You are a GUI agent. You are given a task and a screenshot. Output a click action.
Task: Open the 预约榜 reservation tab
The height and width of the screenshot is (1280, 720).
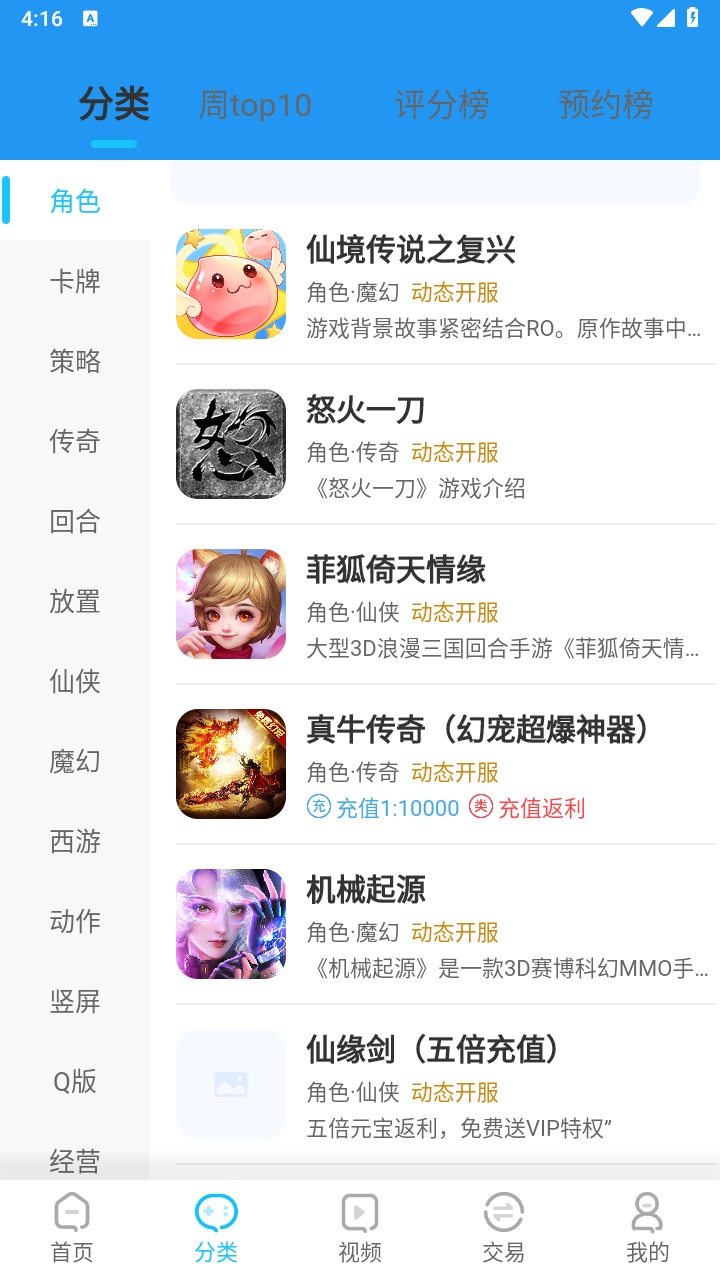pos(605,105)
